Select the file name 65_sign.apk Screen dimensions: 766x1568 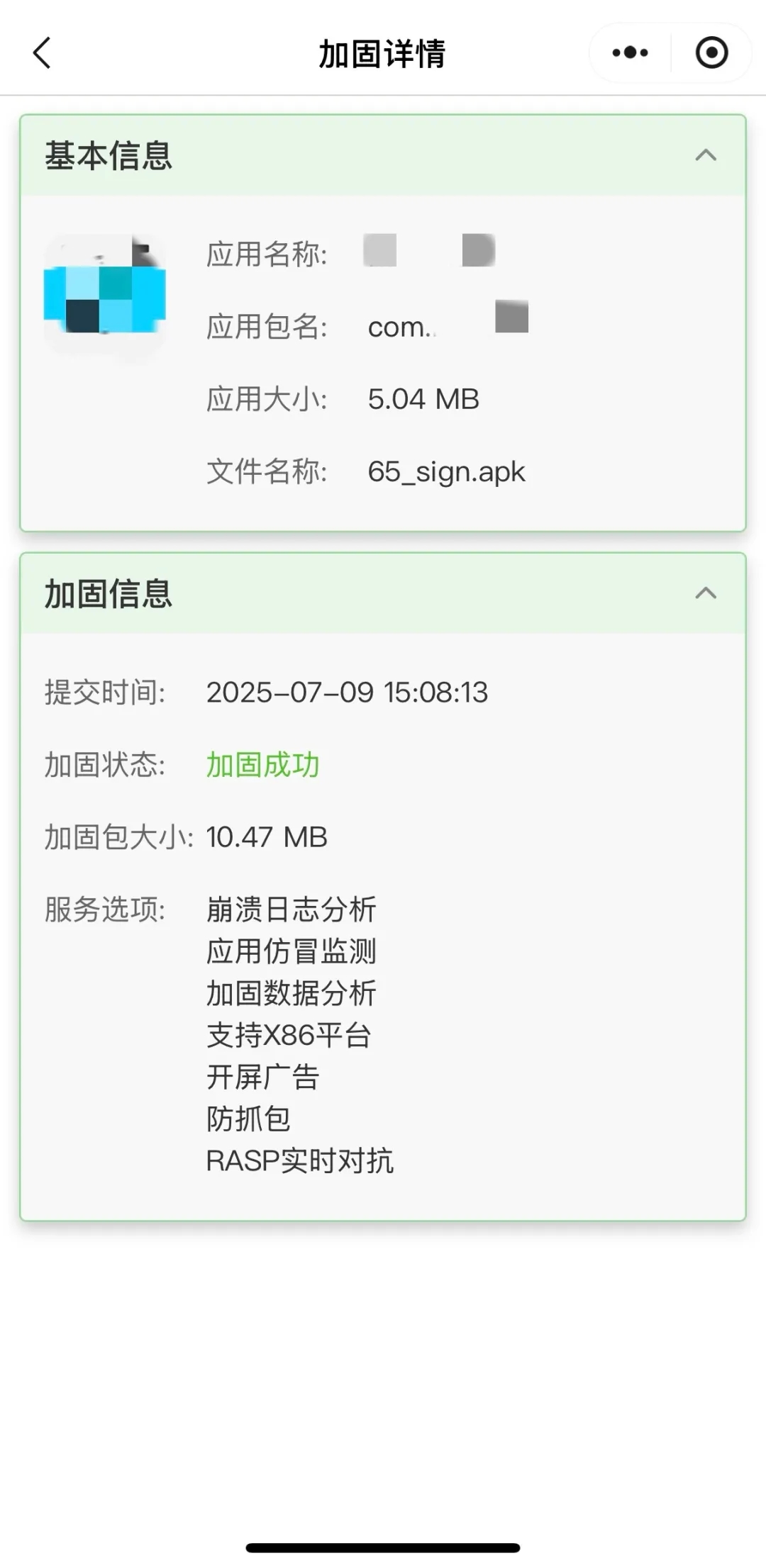click(447, 471)
